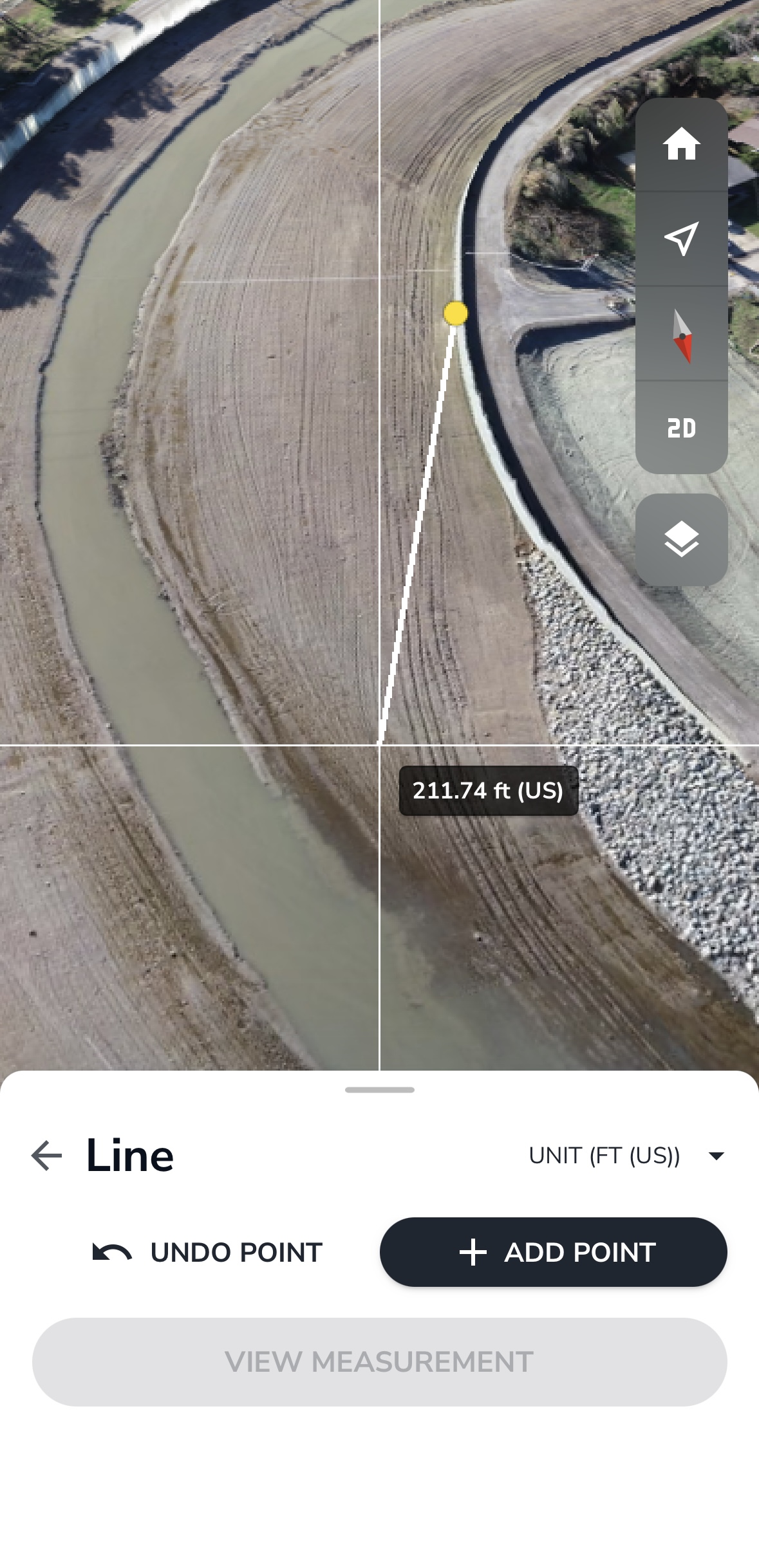Click the VIEW MEASUREMENT button
The image size is (759, 1568).
[x=379, y=1361]
